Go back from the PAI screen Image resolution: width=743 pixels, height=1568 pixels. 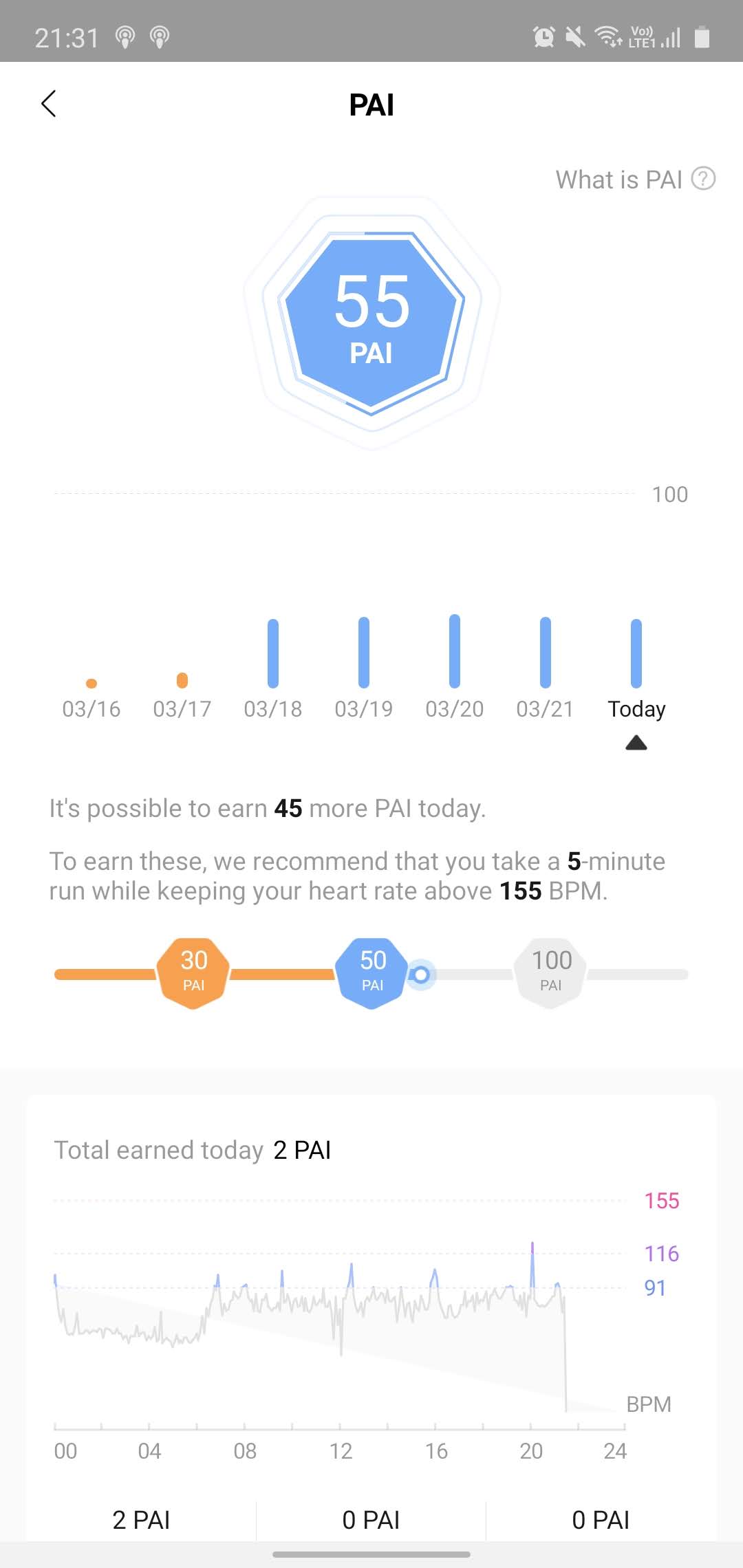pyautogui.click(x=48, y=104)
